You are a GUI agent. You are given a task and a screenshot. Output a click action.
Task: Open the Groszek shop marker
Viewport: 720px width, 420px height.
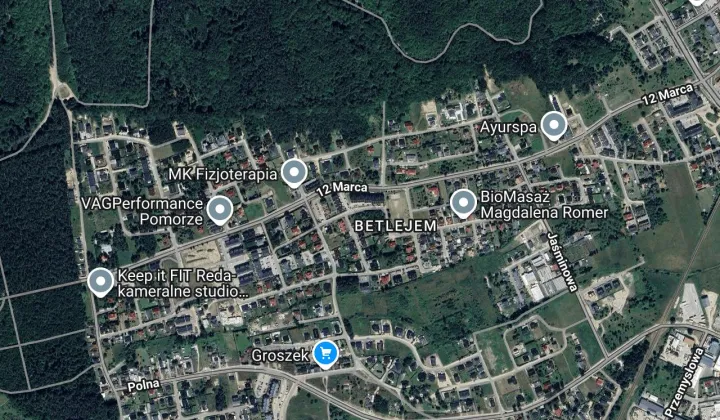(x=325, y=353)
